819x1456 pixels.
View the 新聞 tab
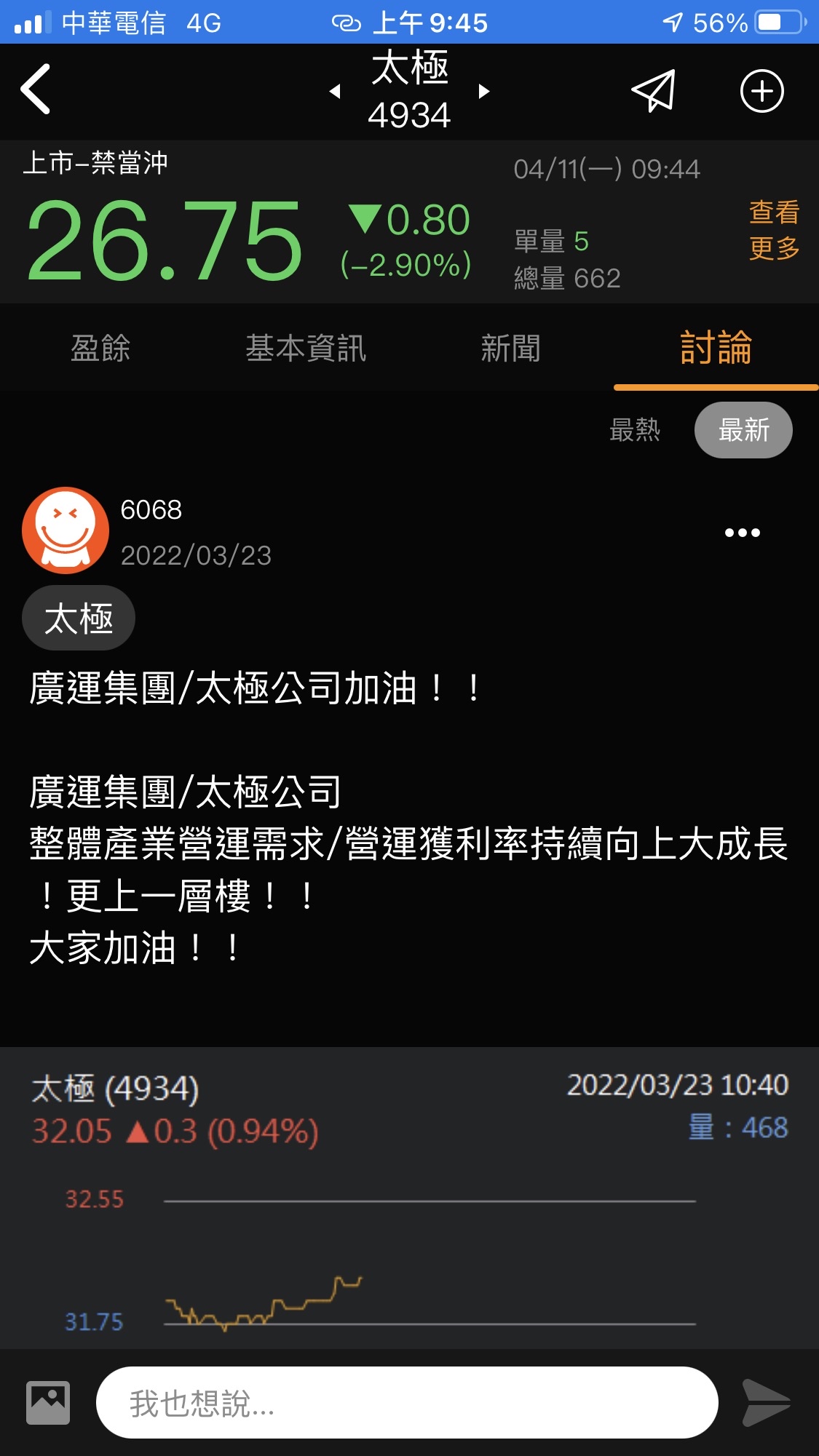tap(510, 349)
